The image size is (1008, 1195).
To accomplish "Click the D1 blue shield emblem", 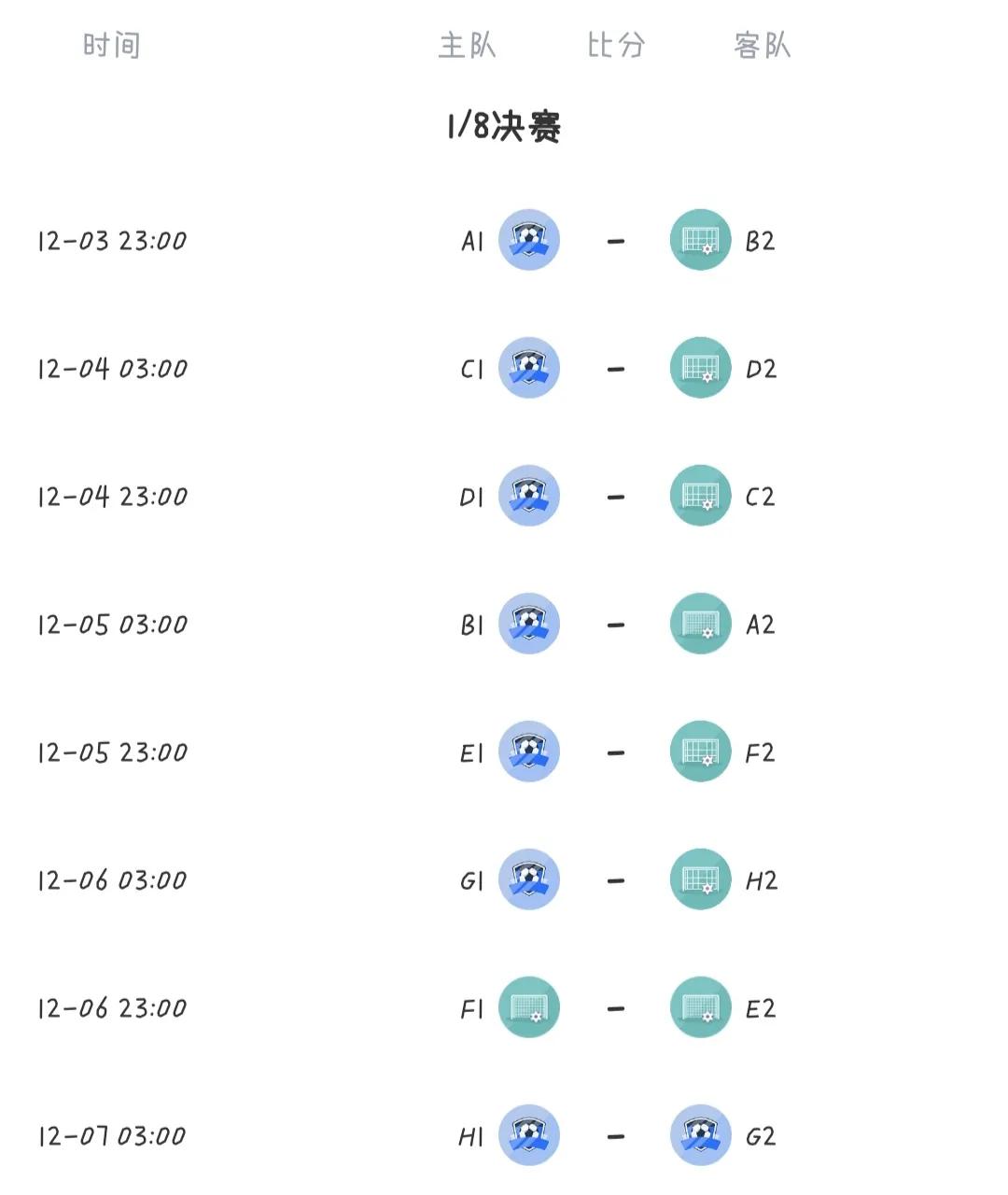I will (x=527, y=497).
